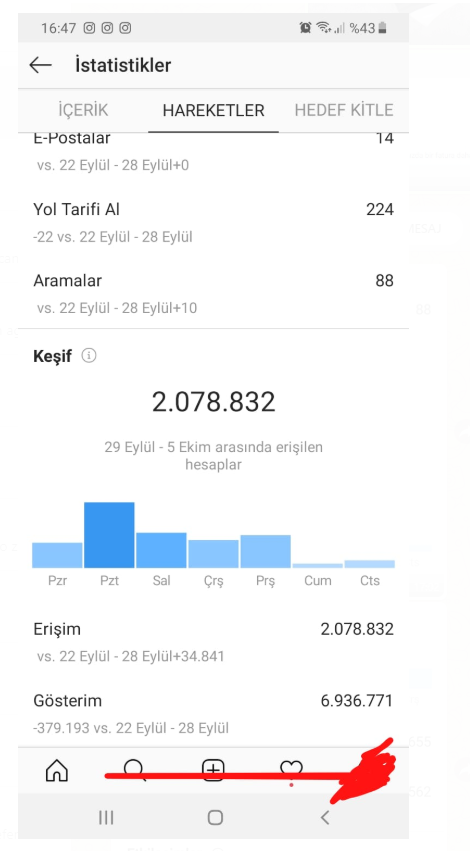Screen dimensions: 470x851
Task: Open the HEDEF KİTLE tab
Action: (x=344, y=110)
